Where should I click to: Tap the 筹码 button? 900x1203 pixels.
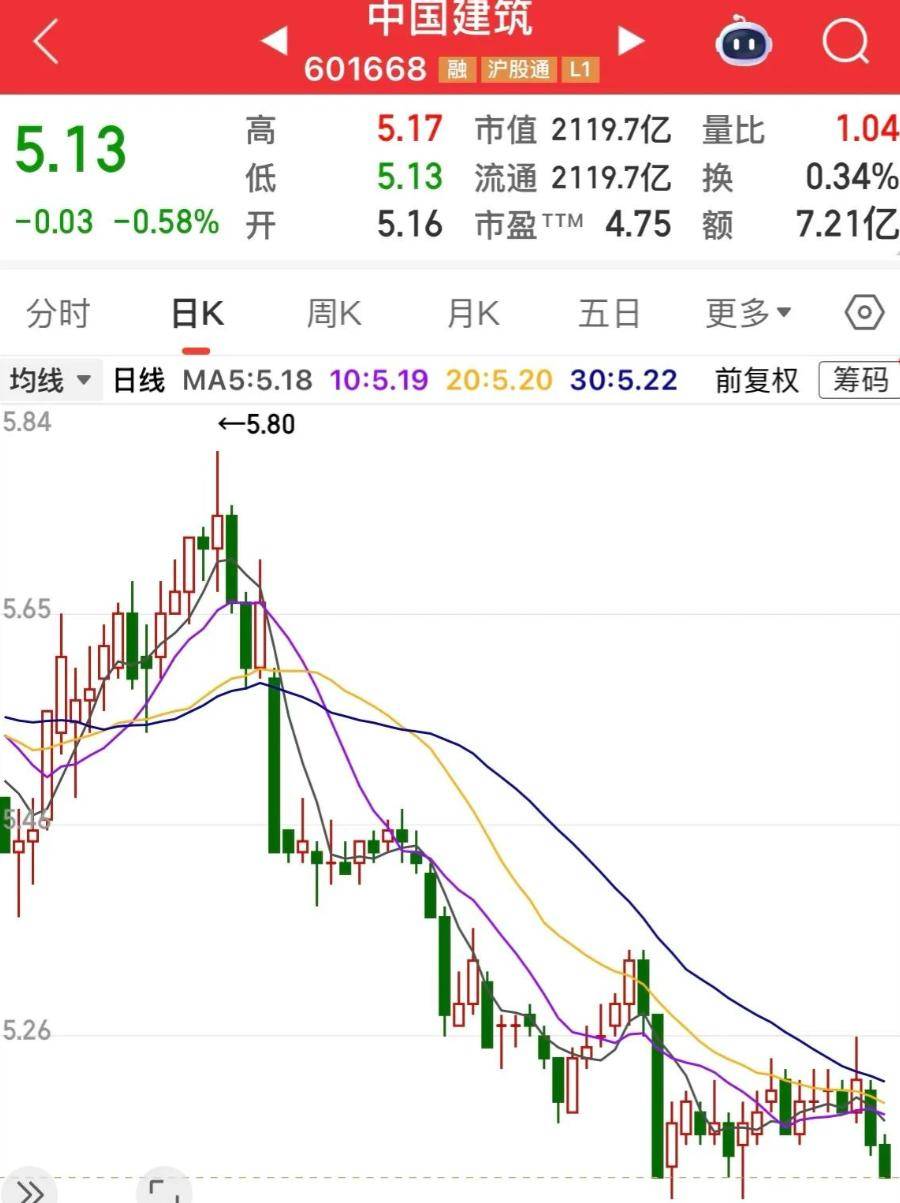859,380
